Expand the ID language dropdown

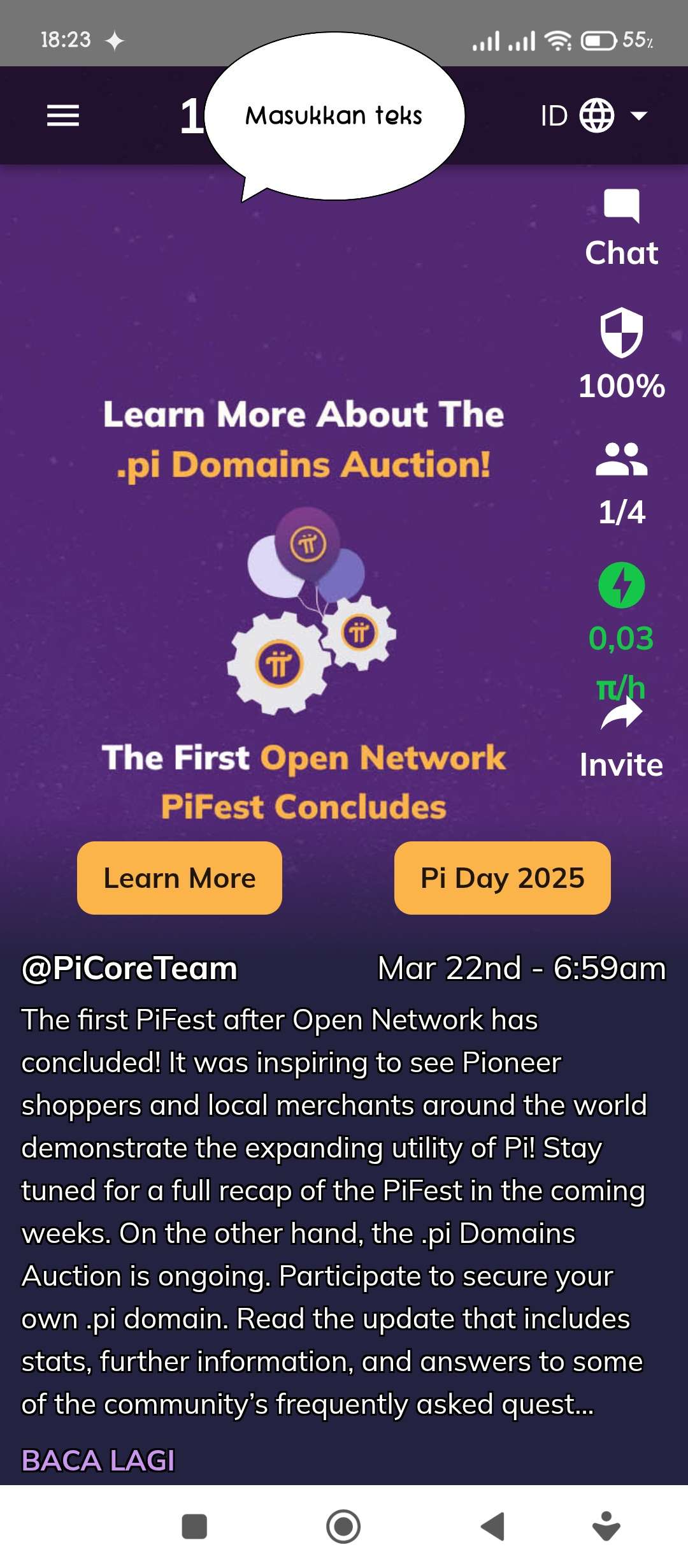point(594,116)
